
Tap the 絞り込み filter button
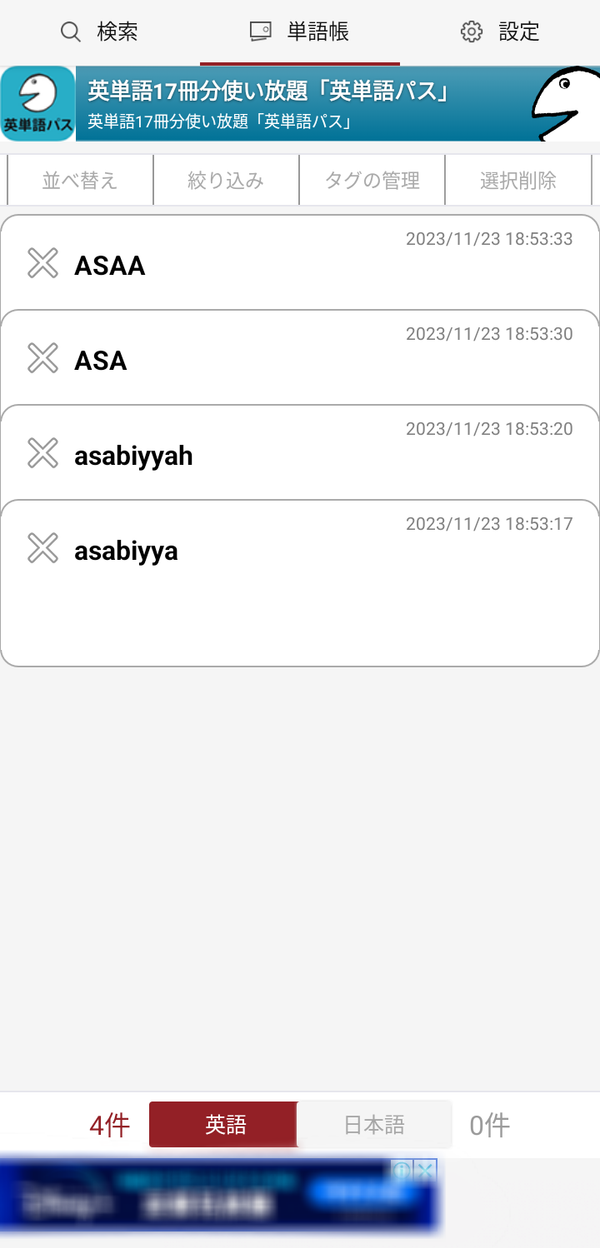click(x=226, y=181)
